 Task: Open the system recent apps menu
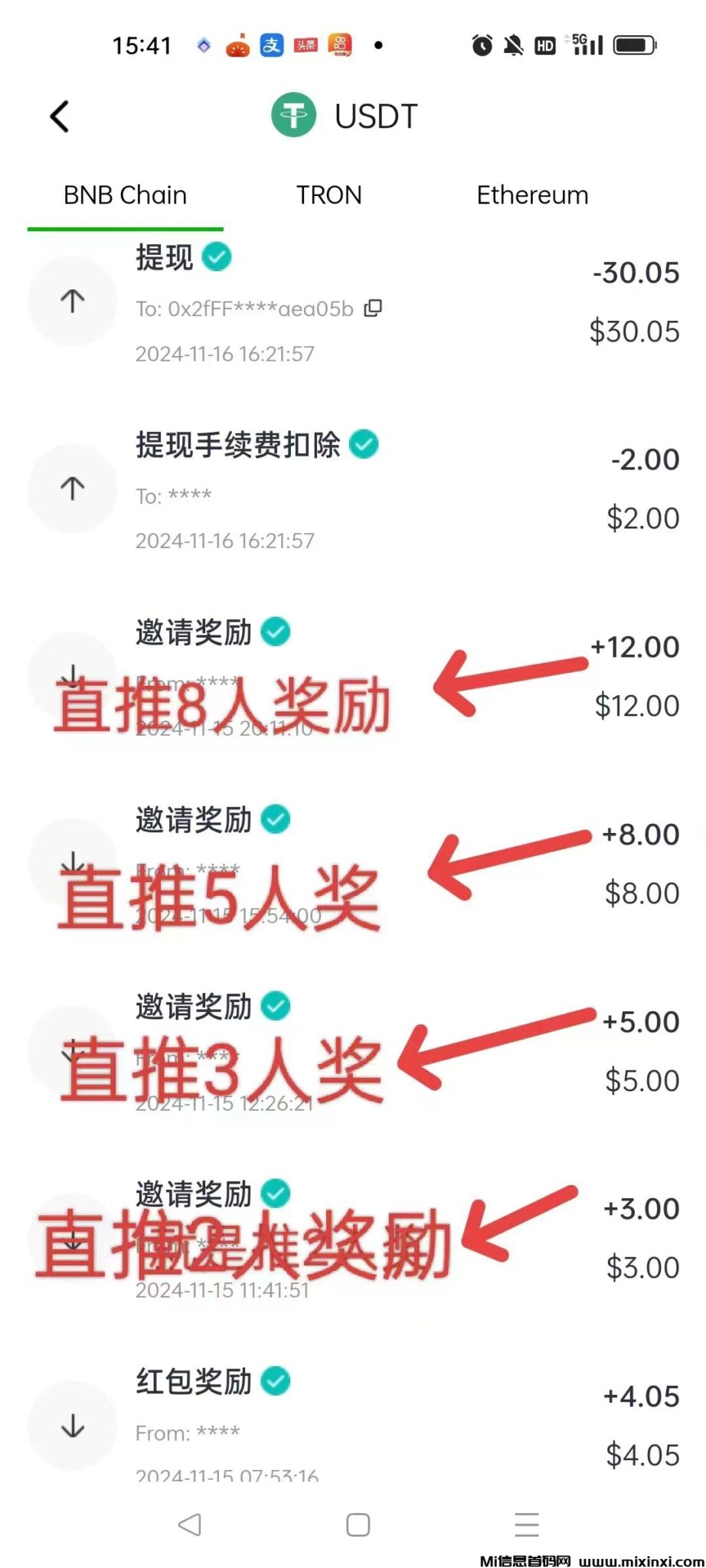[527, 1525]
